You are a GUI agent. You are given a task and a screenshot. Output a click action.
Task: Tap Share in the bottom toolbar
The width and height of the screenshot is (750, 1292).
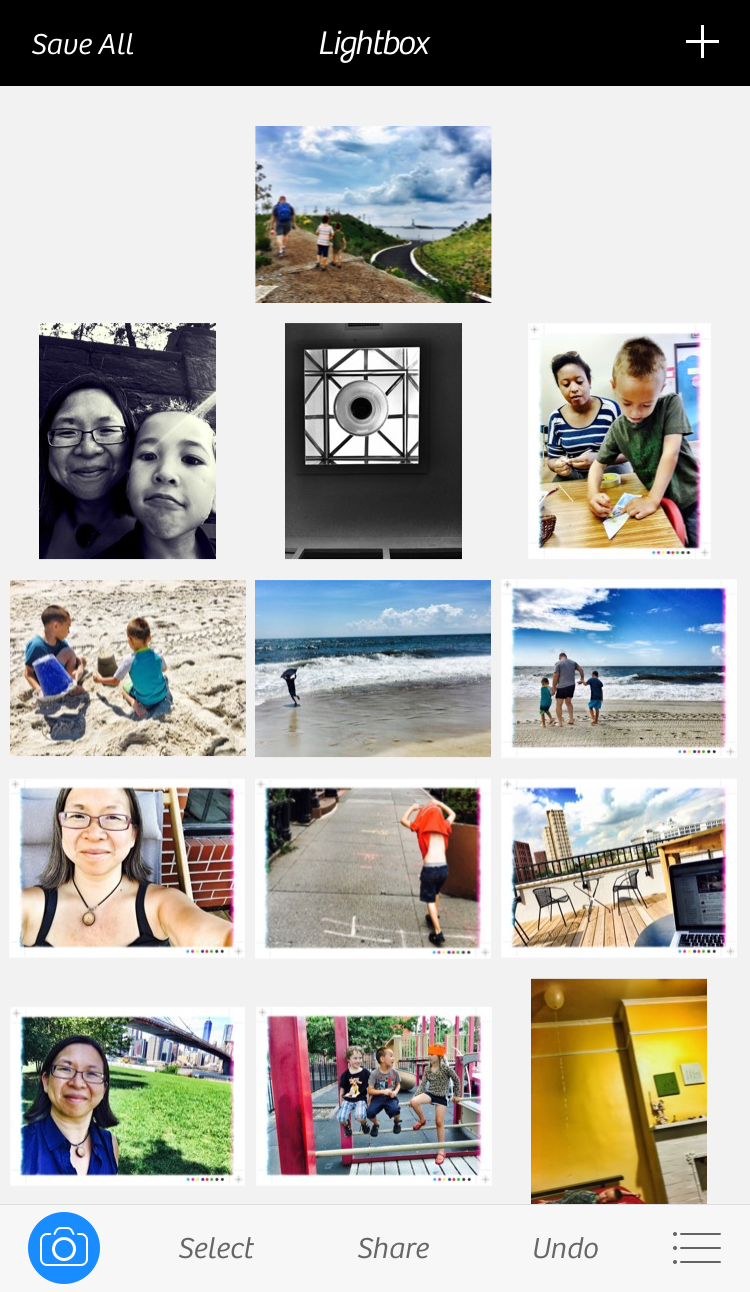point(394,1248)
